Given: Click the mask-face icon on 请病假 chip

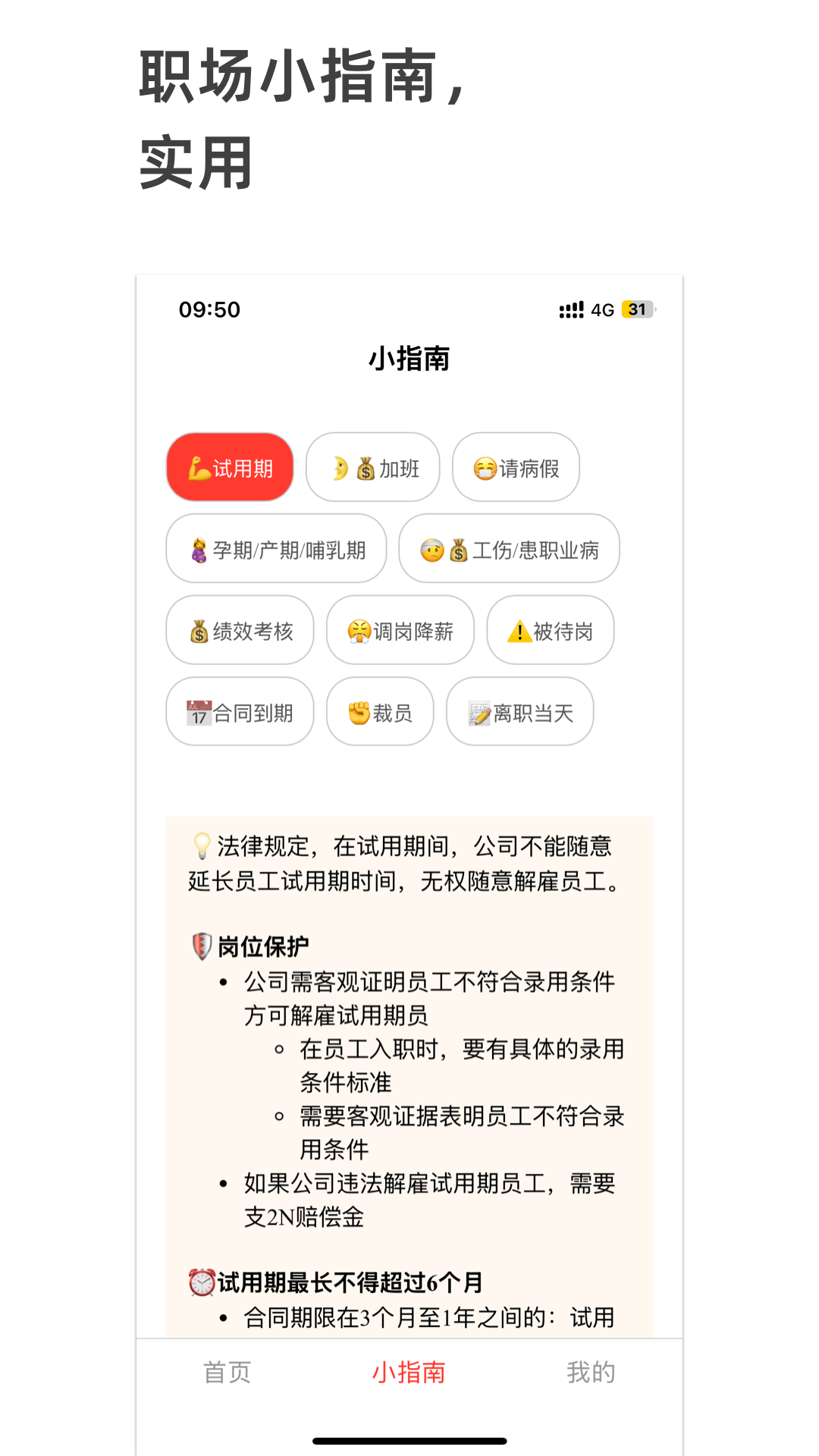Looking at the screenshot, I should click(x=485, y=469).
